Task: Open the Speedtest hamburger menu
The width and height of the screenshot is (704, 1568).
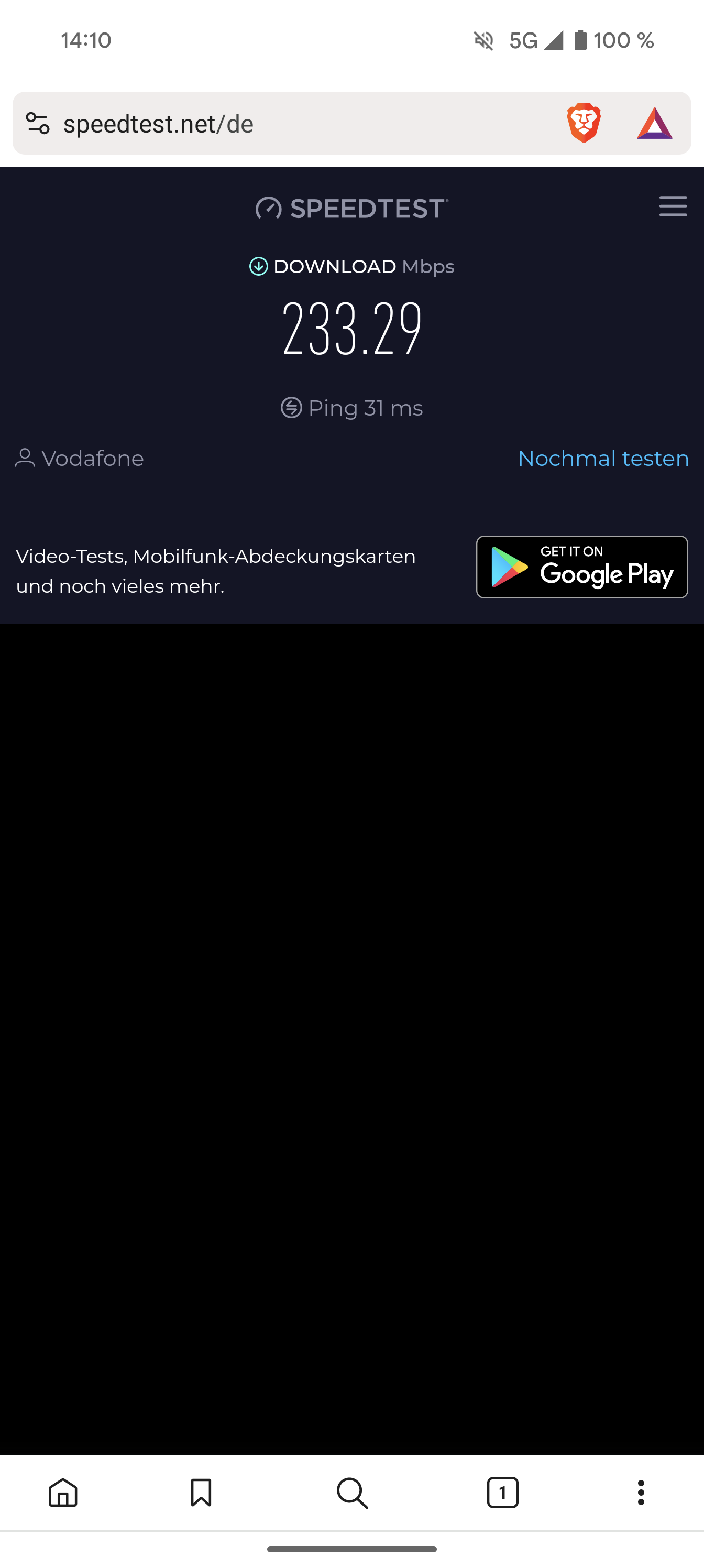Action: (673, 206)
